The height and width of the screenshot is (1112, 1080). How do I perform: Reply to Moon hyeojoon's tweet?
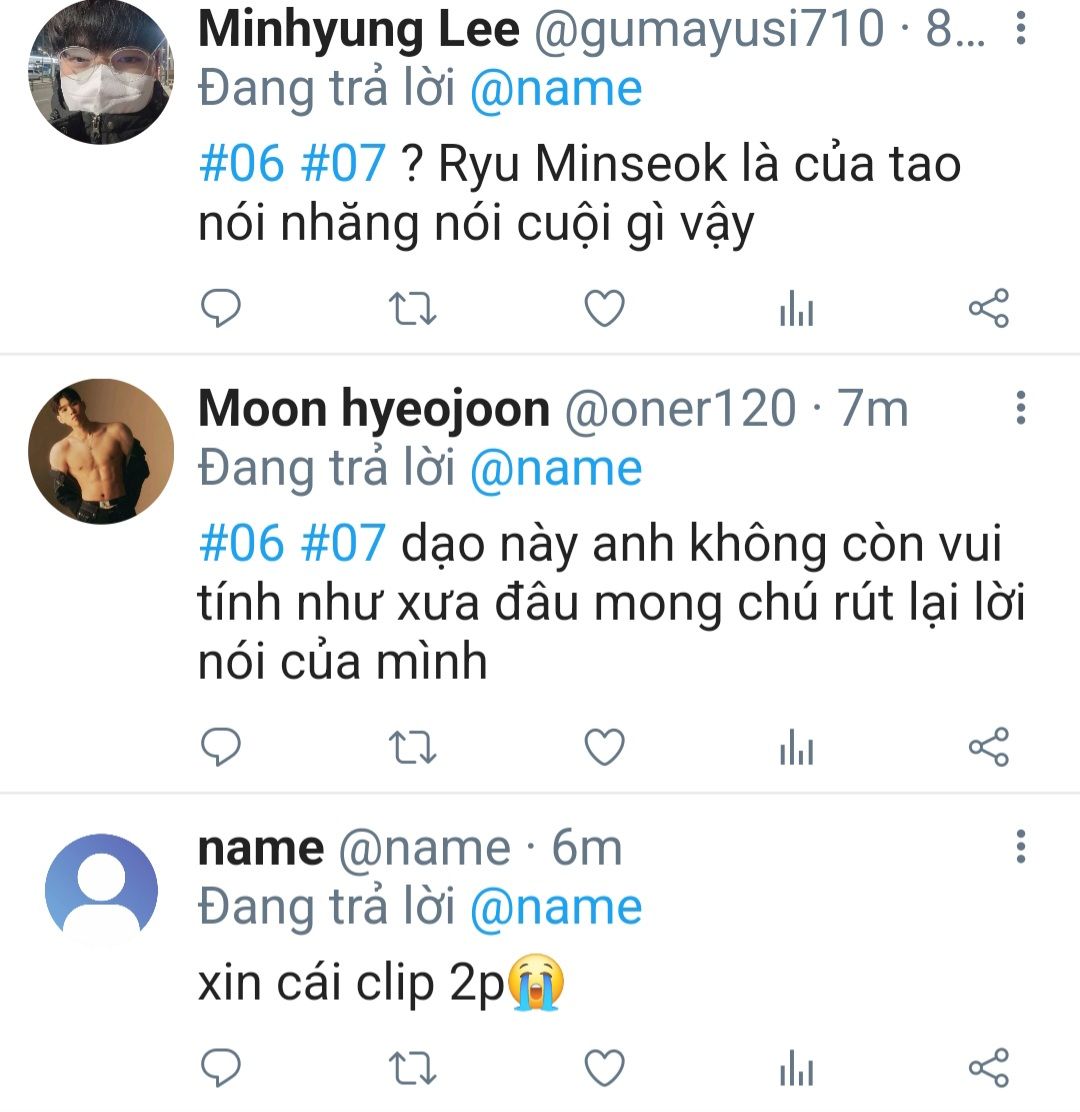(x=221, y=747)
